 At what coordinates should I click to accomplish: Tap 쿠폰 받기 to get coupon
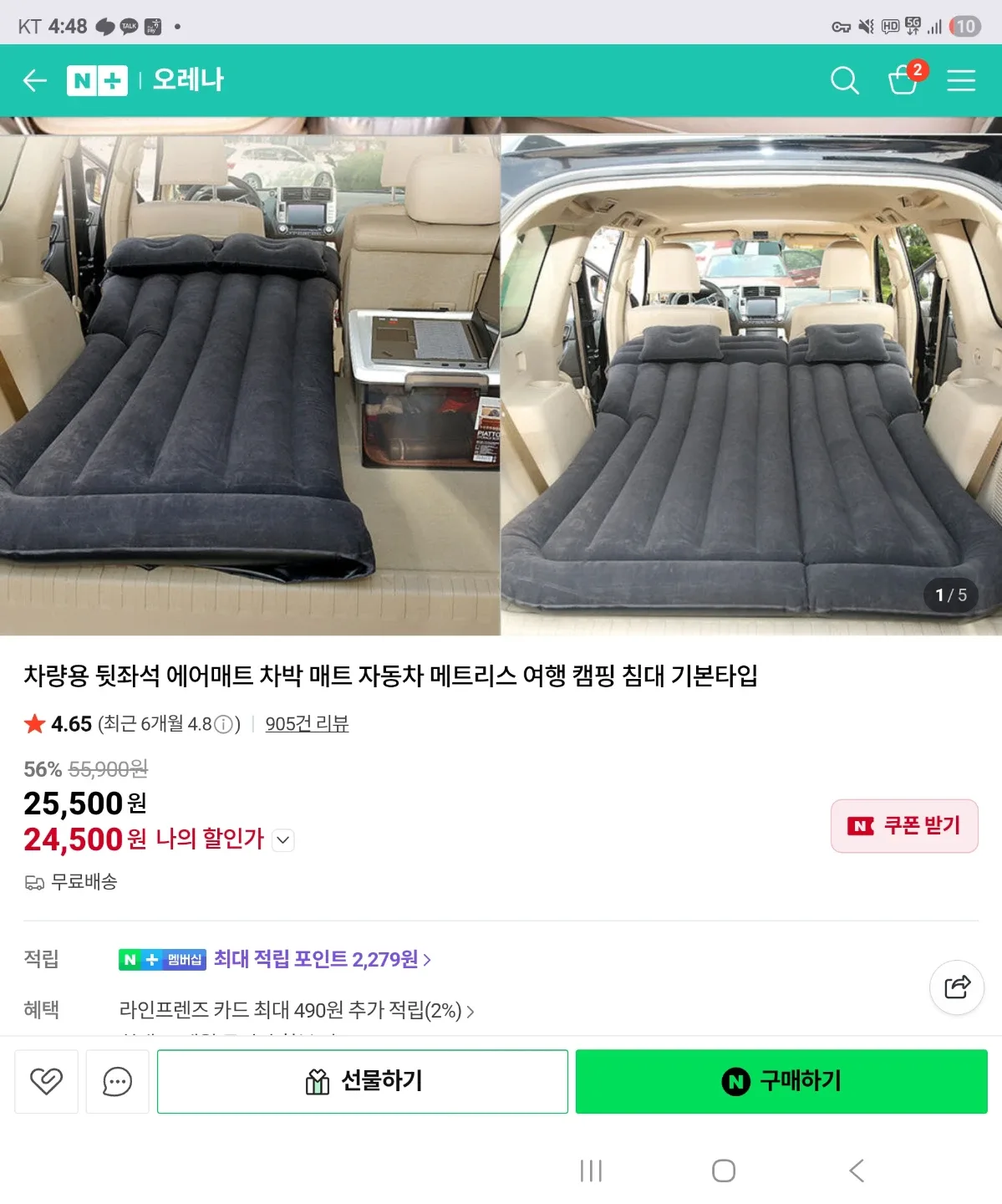pos(904,826)
